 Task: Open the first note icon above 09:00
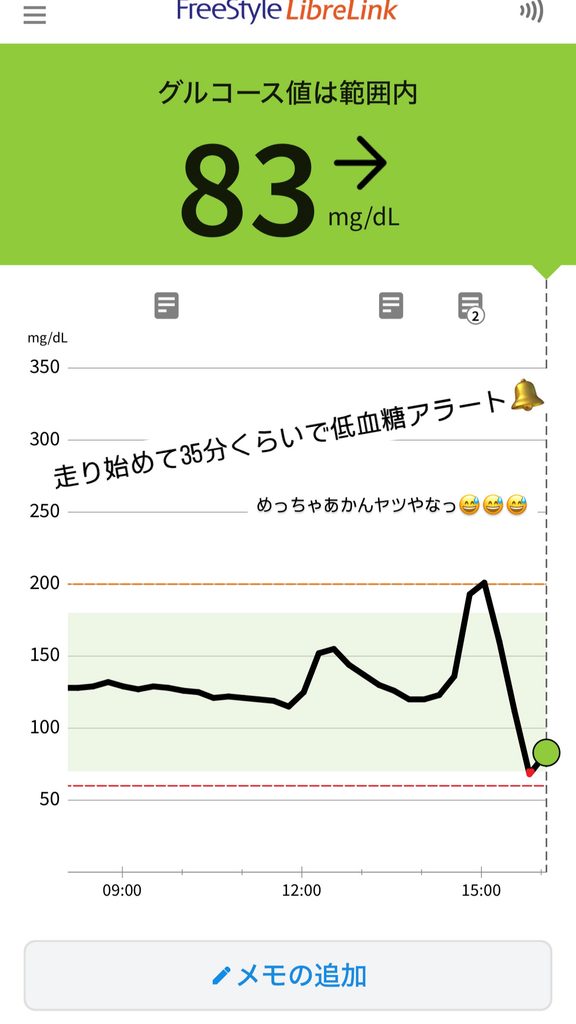167,306
